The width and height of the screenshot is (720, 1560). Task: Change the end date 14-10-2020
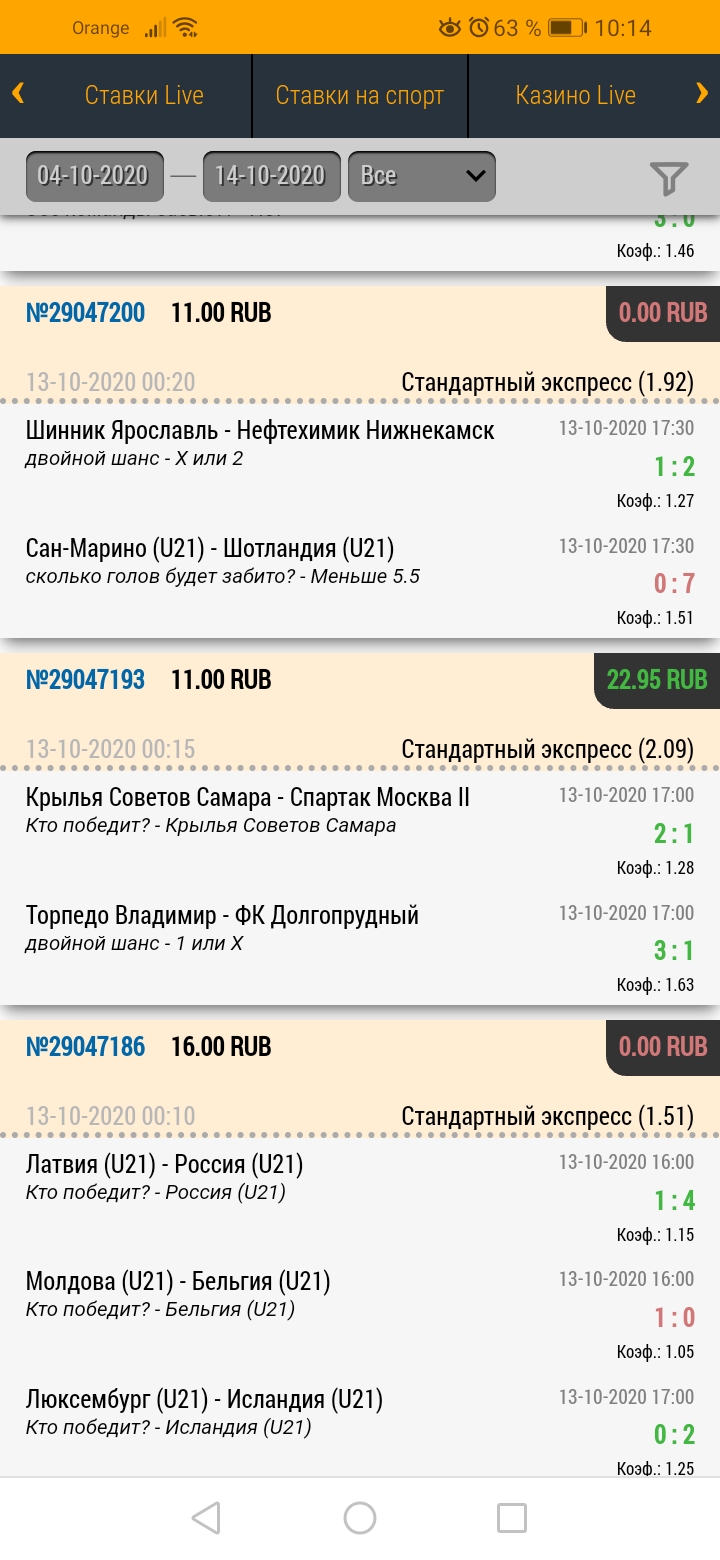click(x=272, y=176)
